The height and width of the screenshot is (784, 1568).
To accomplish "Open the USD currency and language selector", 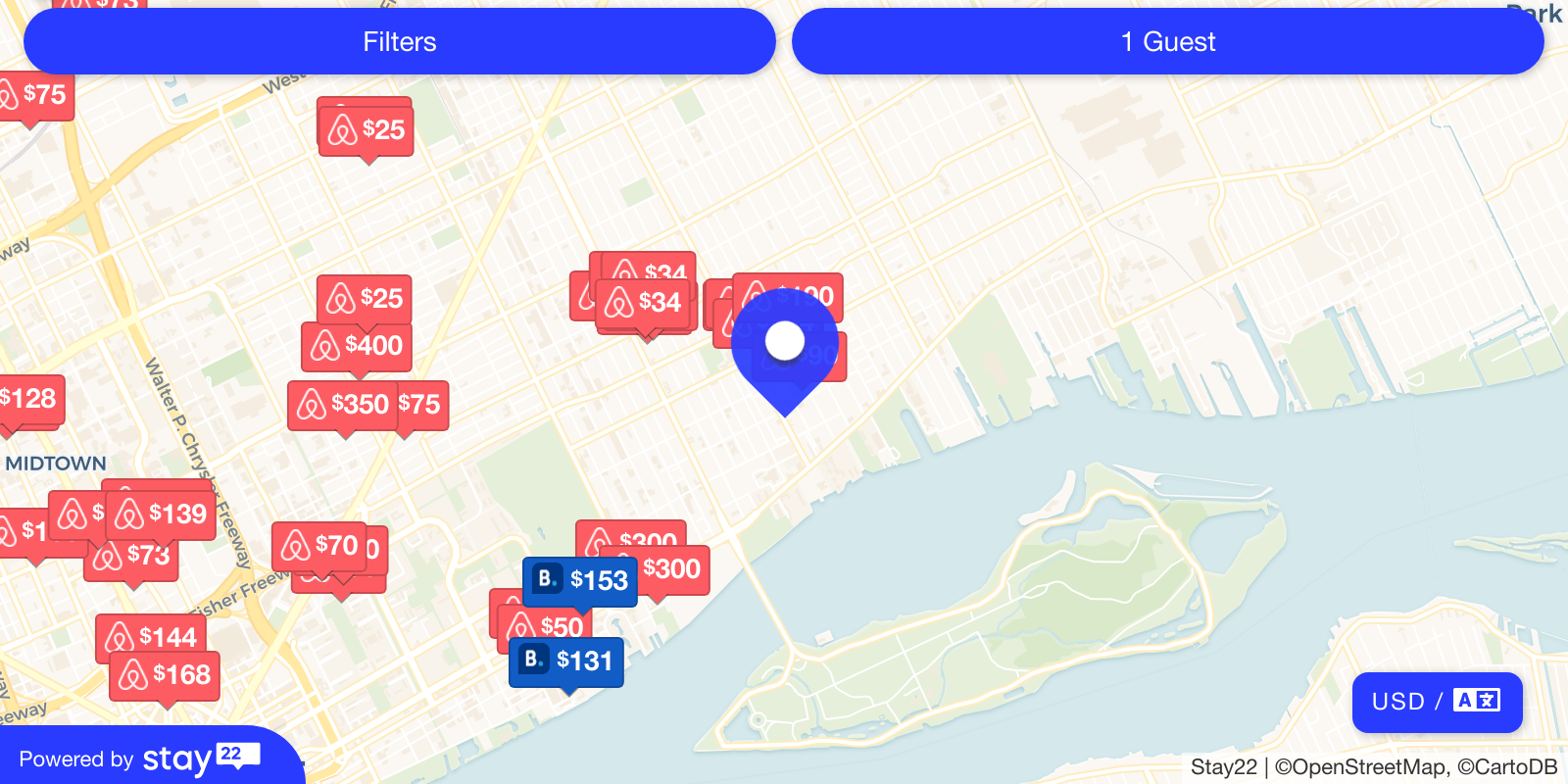I will coord(1437,702).
